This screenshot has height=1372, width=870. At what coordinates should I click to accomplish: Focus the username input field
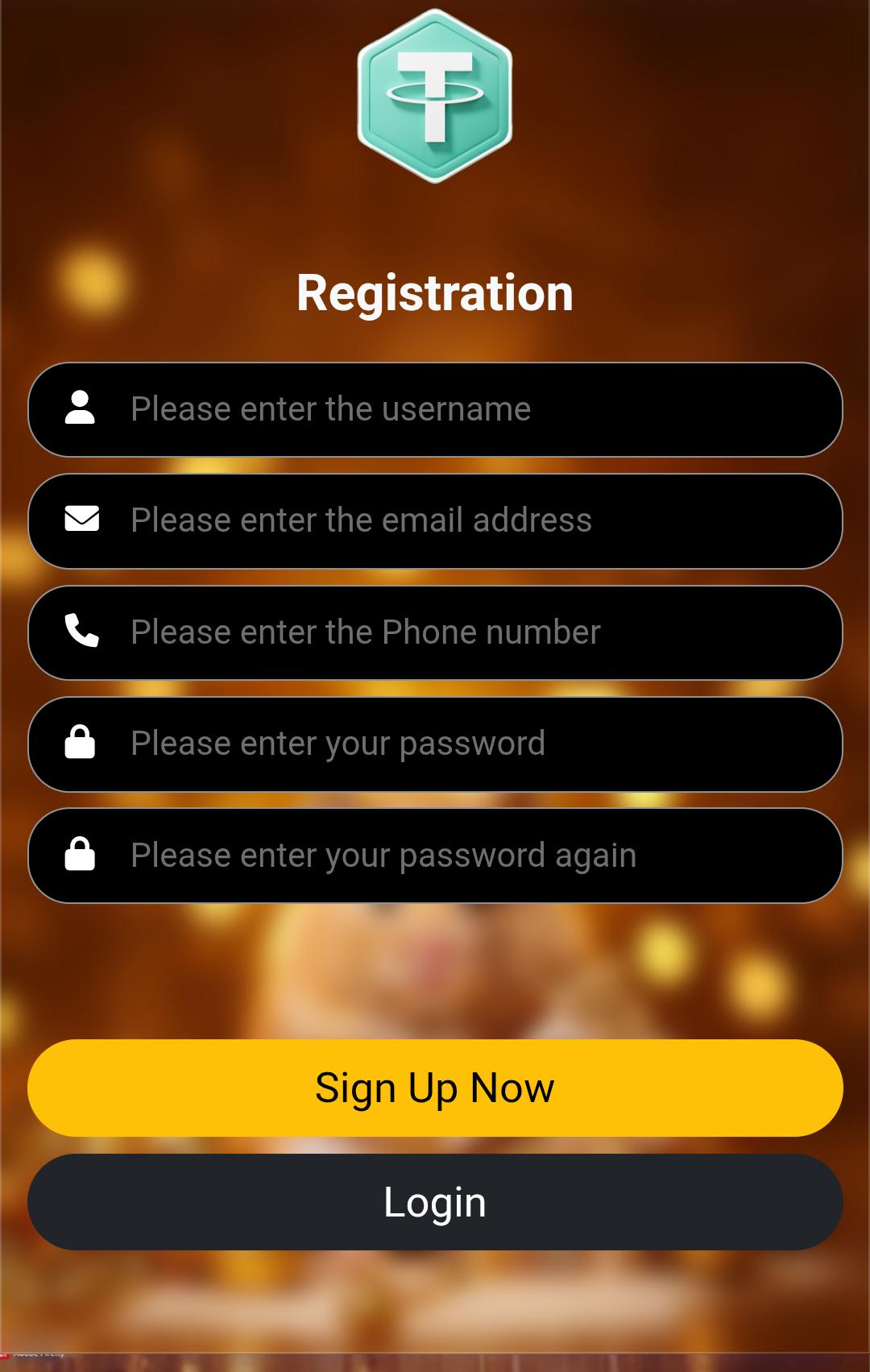tap(435, 409)
